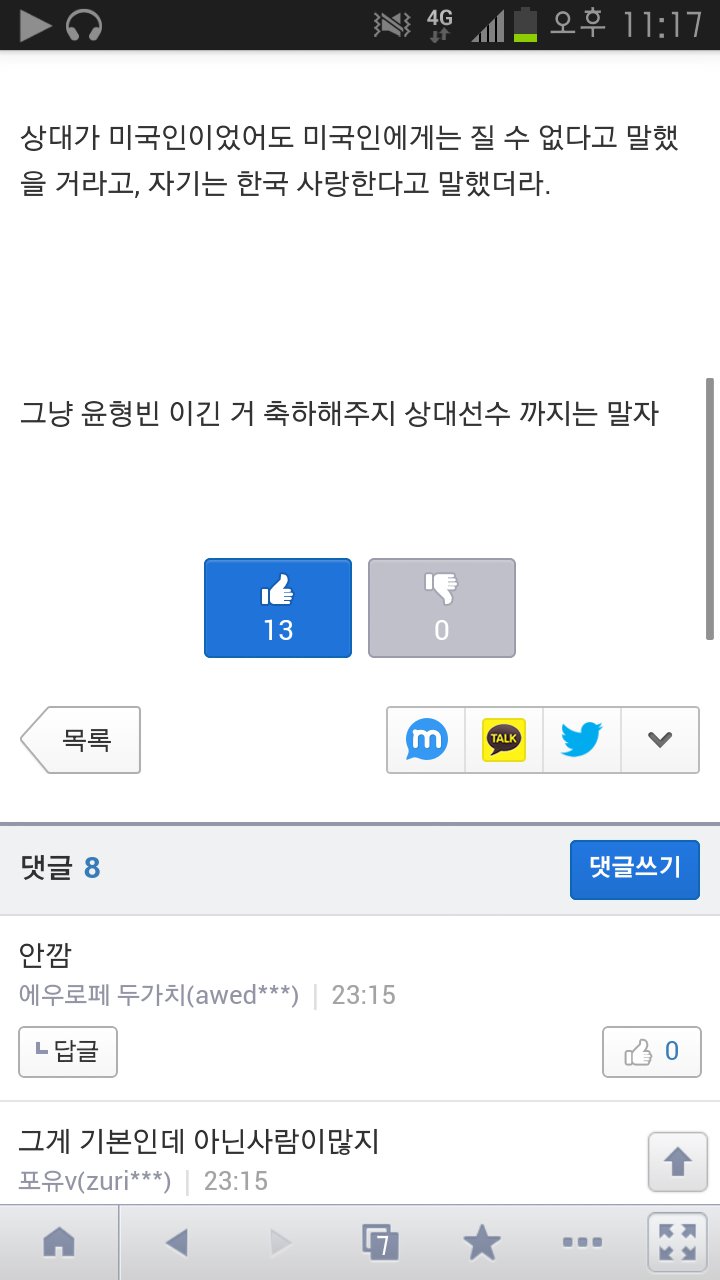Open the browser home page
The height and width of the screenshot is (1280, 720).
click(x=59, y=1243)
